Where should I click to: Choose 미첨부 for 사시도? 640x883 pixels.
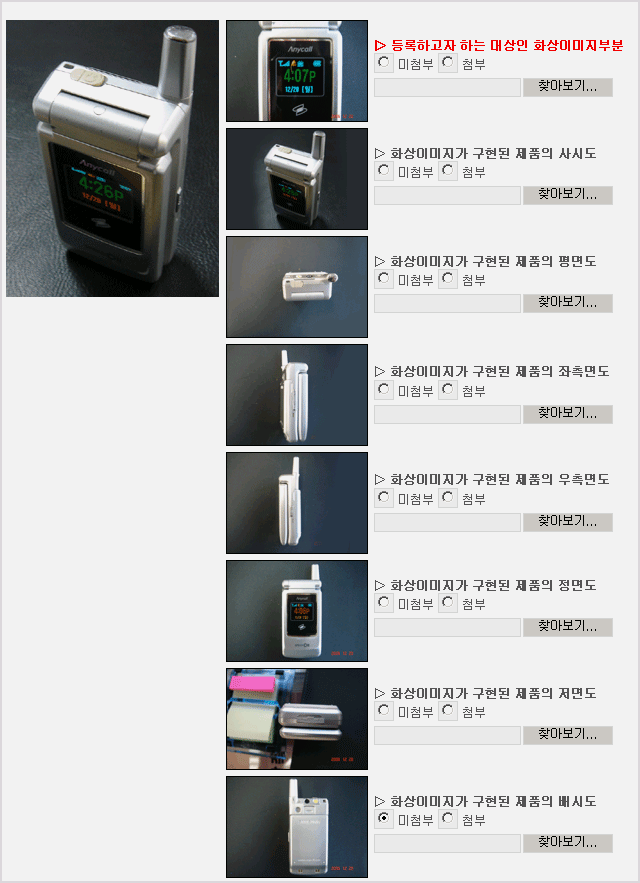pos(384,171)
